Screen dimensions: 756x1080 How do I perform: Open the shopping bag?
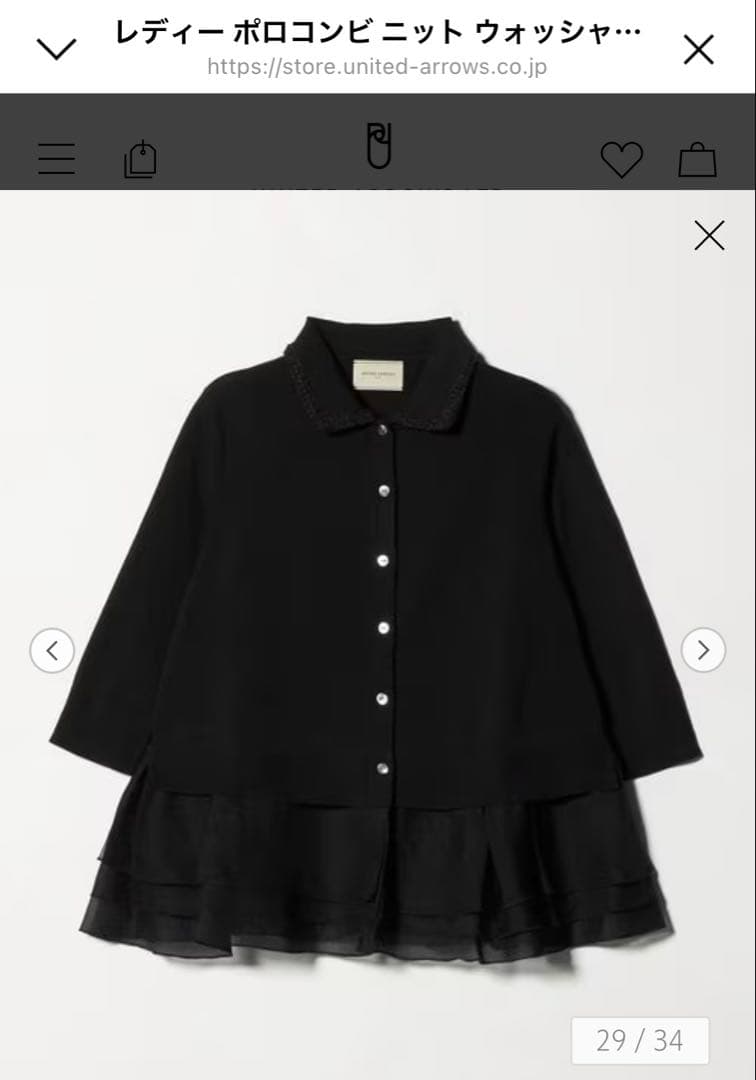[x=697, y=160]
